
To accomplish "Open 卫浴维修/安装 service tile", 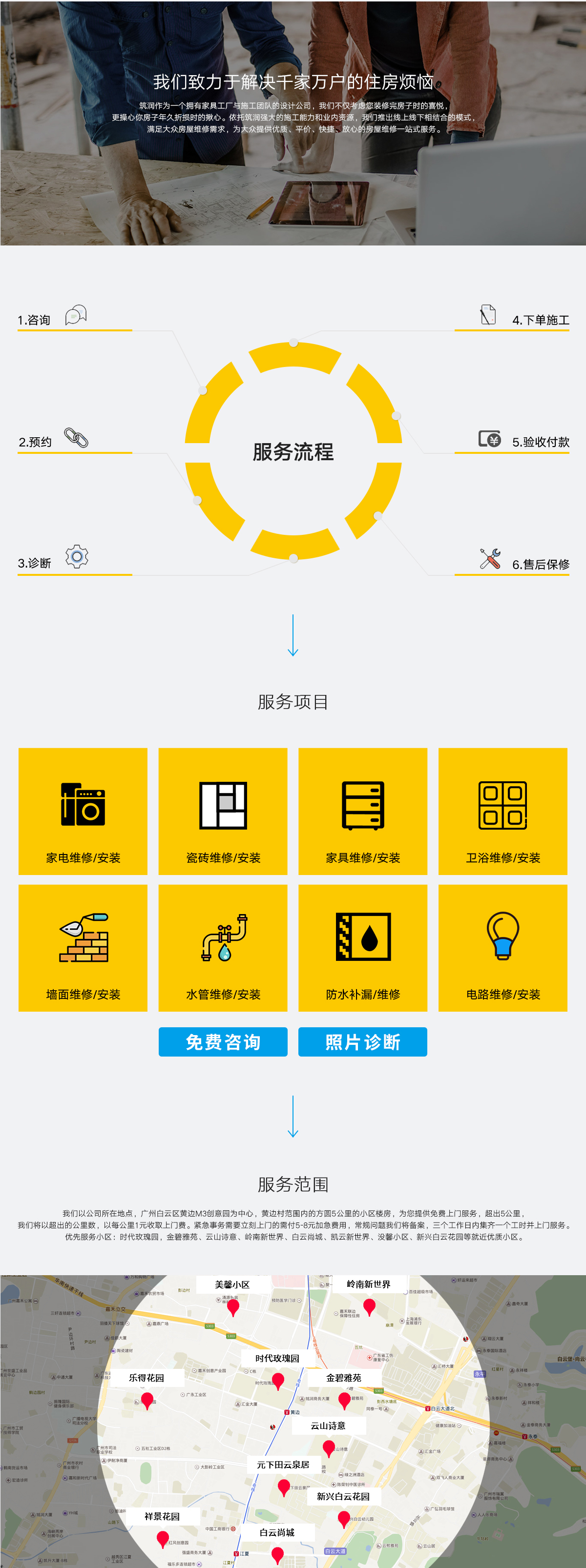I will point(502,811).
